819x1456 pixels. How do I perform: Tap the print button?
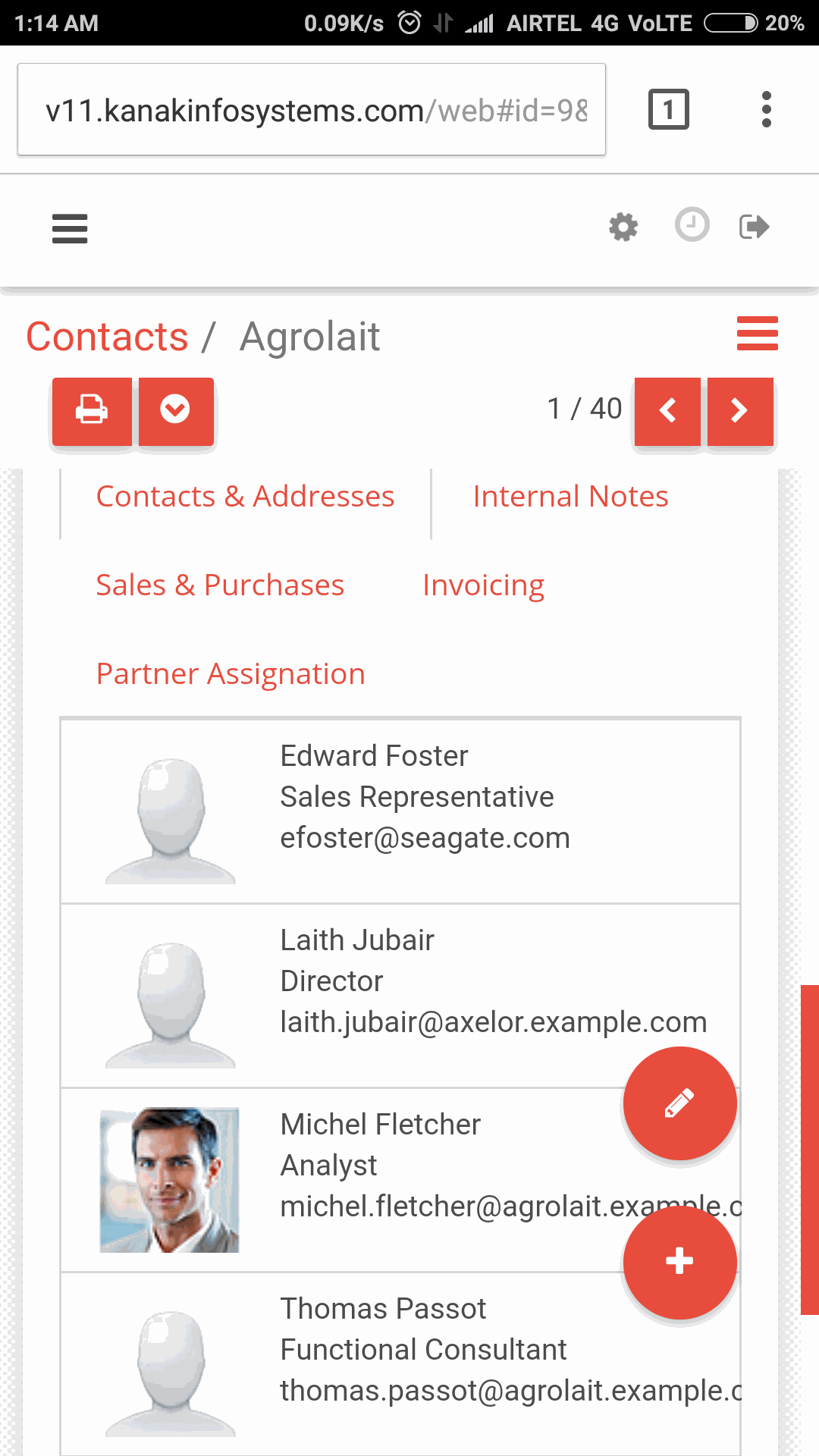click(92, 411)
